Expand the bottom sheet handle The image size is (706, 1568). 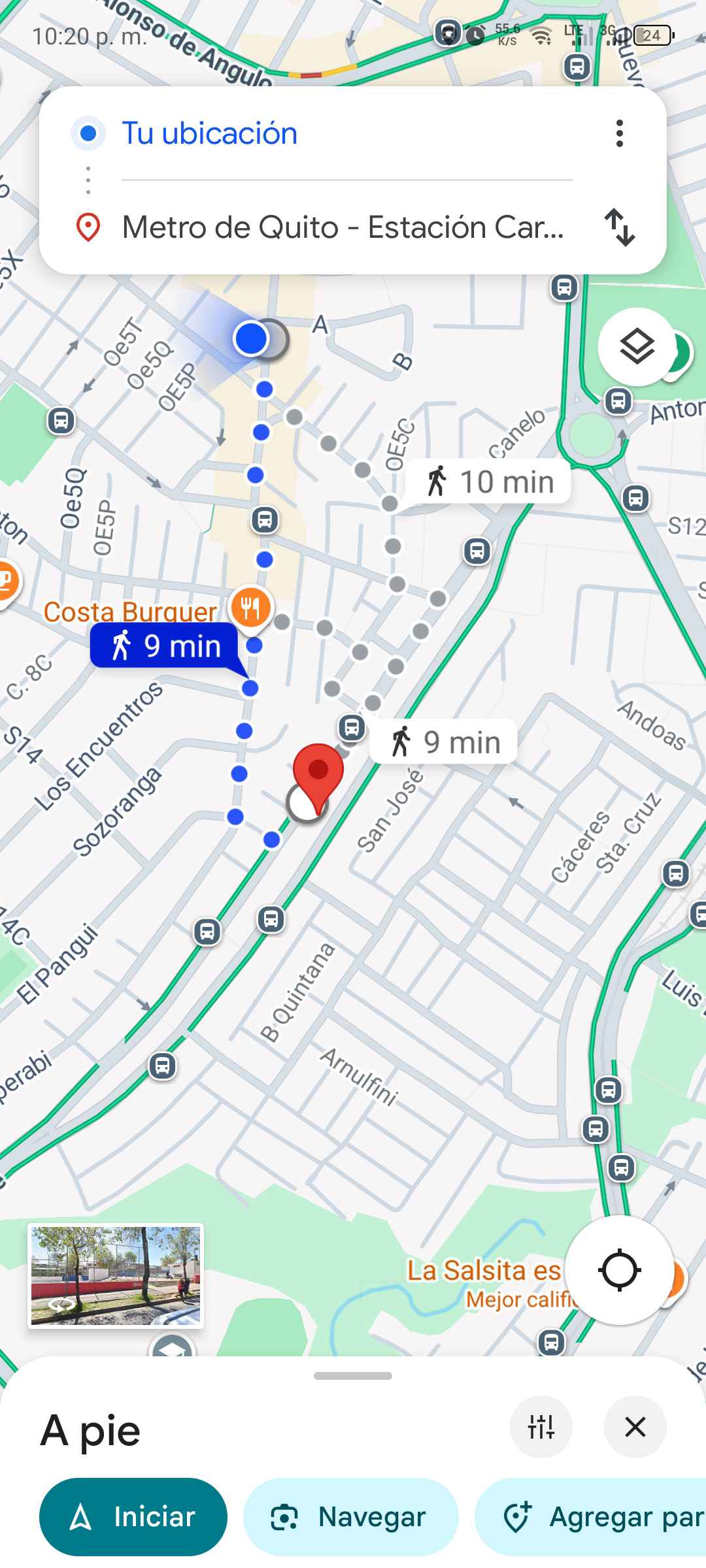tap(353, 1375)
